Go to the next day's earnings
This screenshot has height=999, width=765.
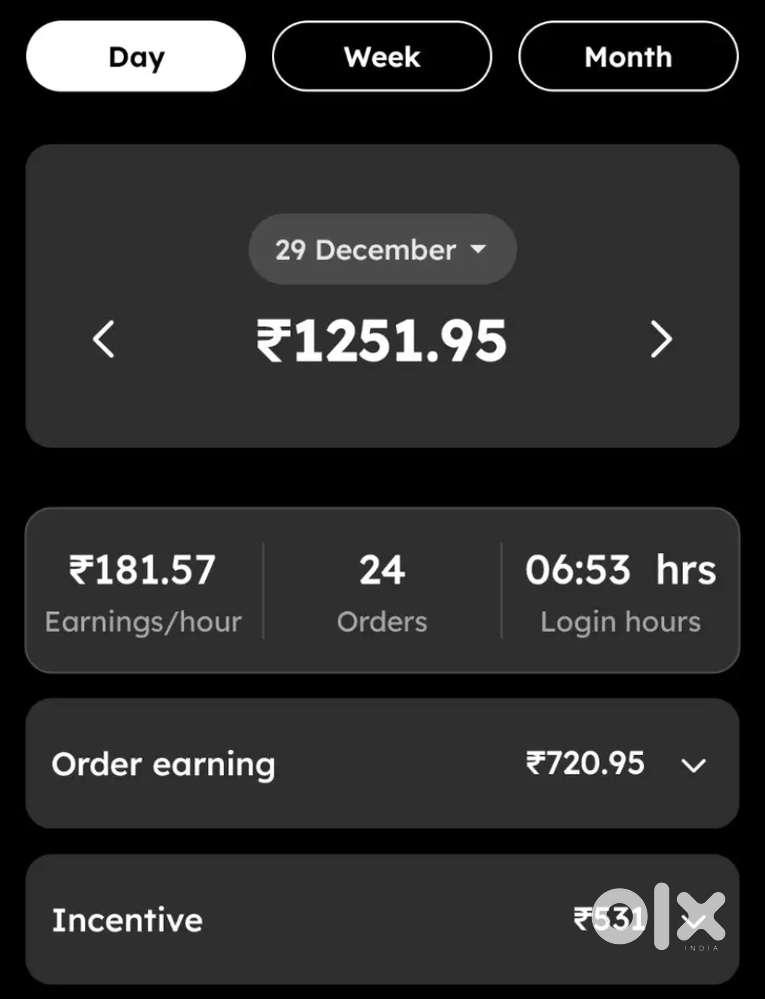[x=661, y=340]
